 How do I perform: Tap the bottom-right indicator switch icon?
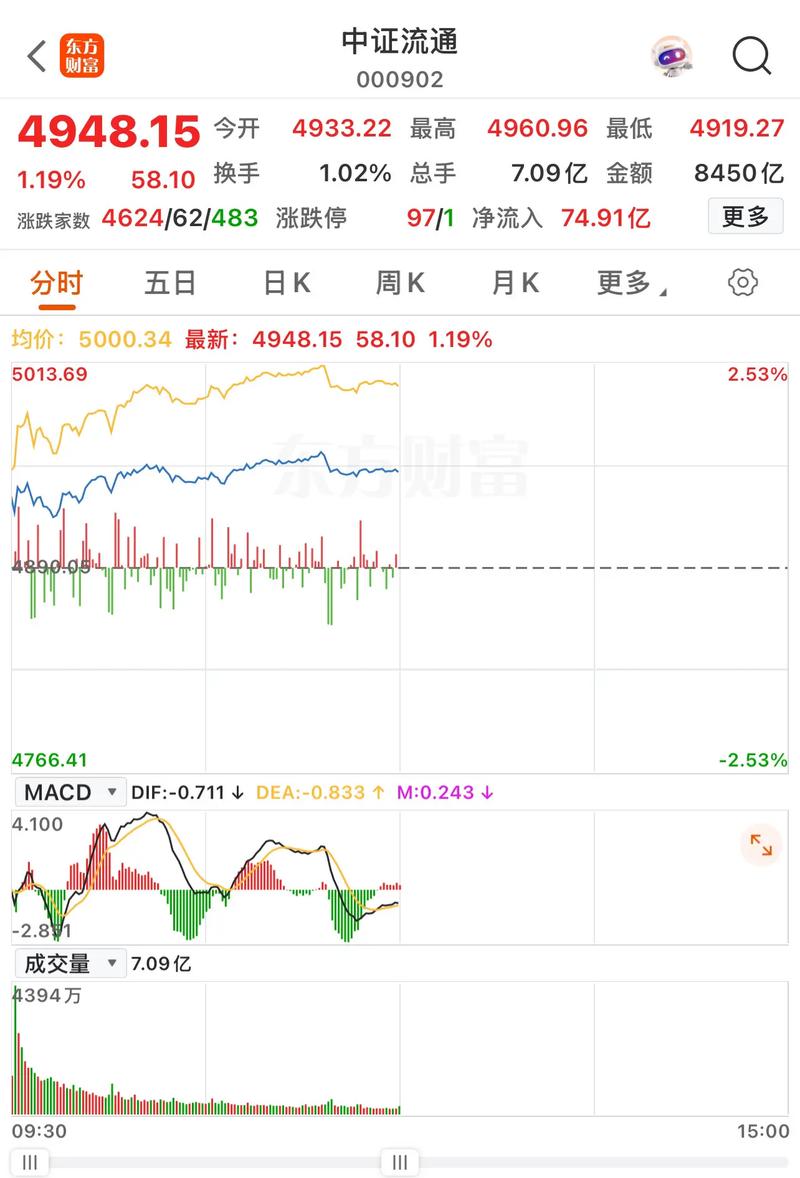pos(400,1163)
